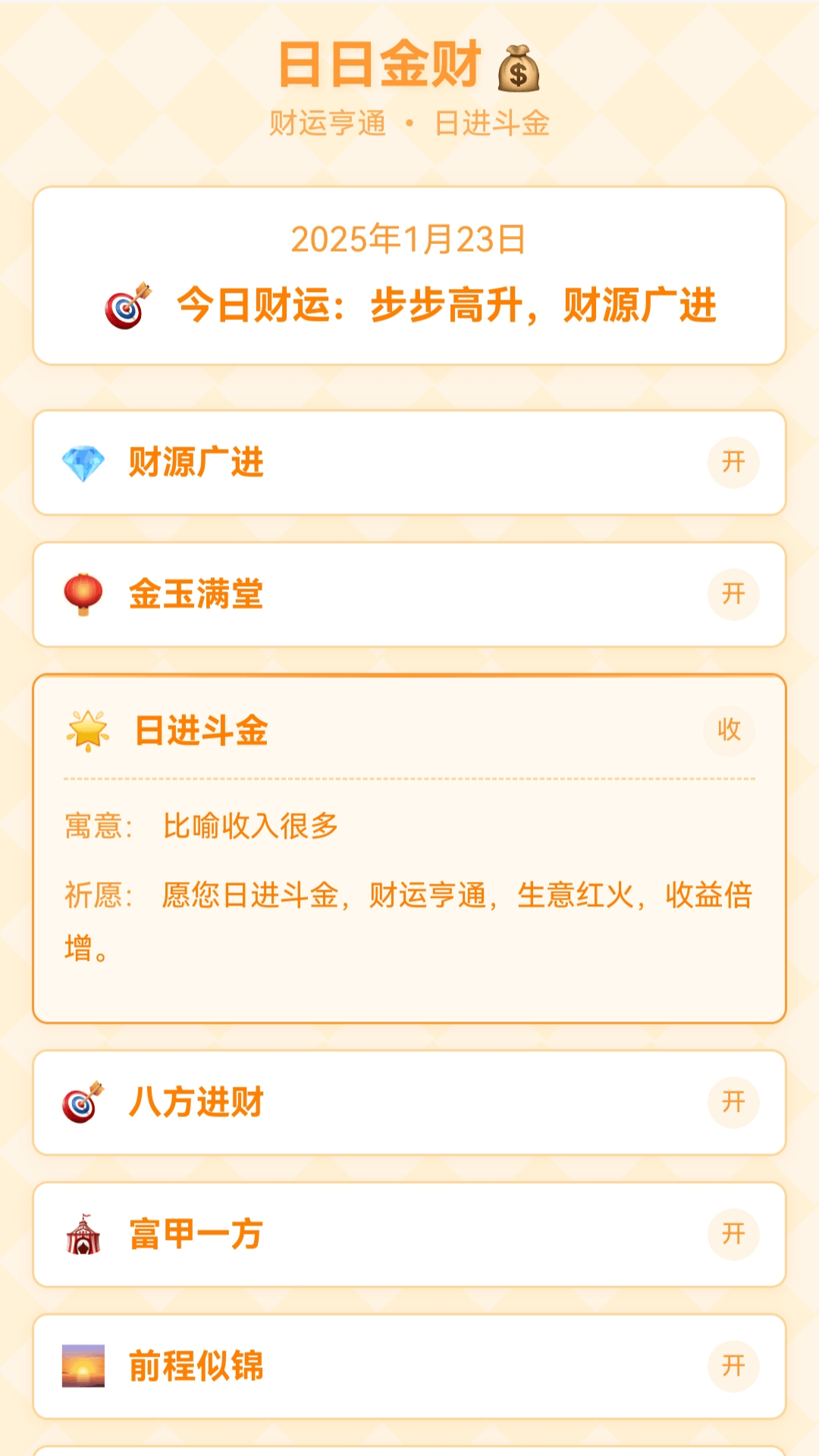Viewport: 819px width, 1456px height.
Task: Select the 财运亨通 · 日进斗金 subtitle
Action: point(409,121)
